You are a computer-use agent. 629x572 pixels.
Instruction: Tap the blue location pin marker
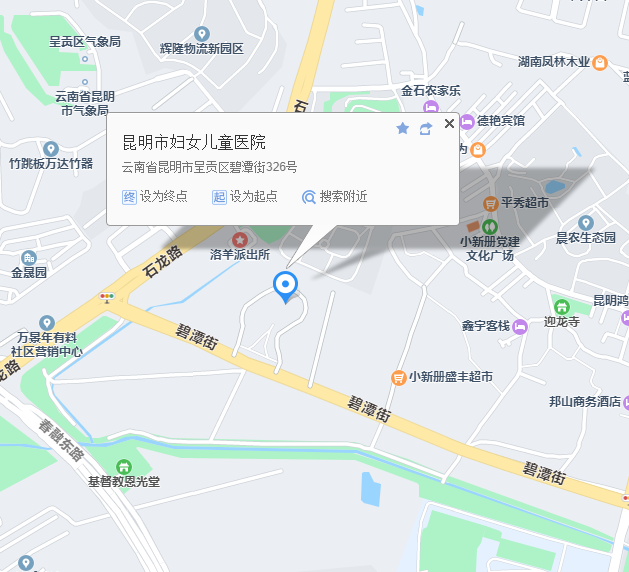point(286,286)
